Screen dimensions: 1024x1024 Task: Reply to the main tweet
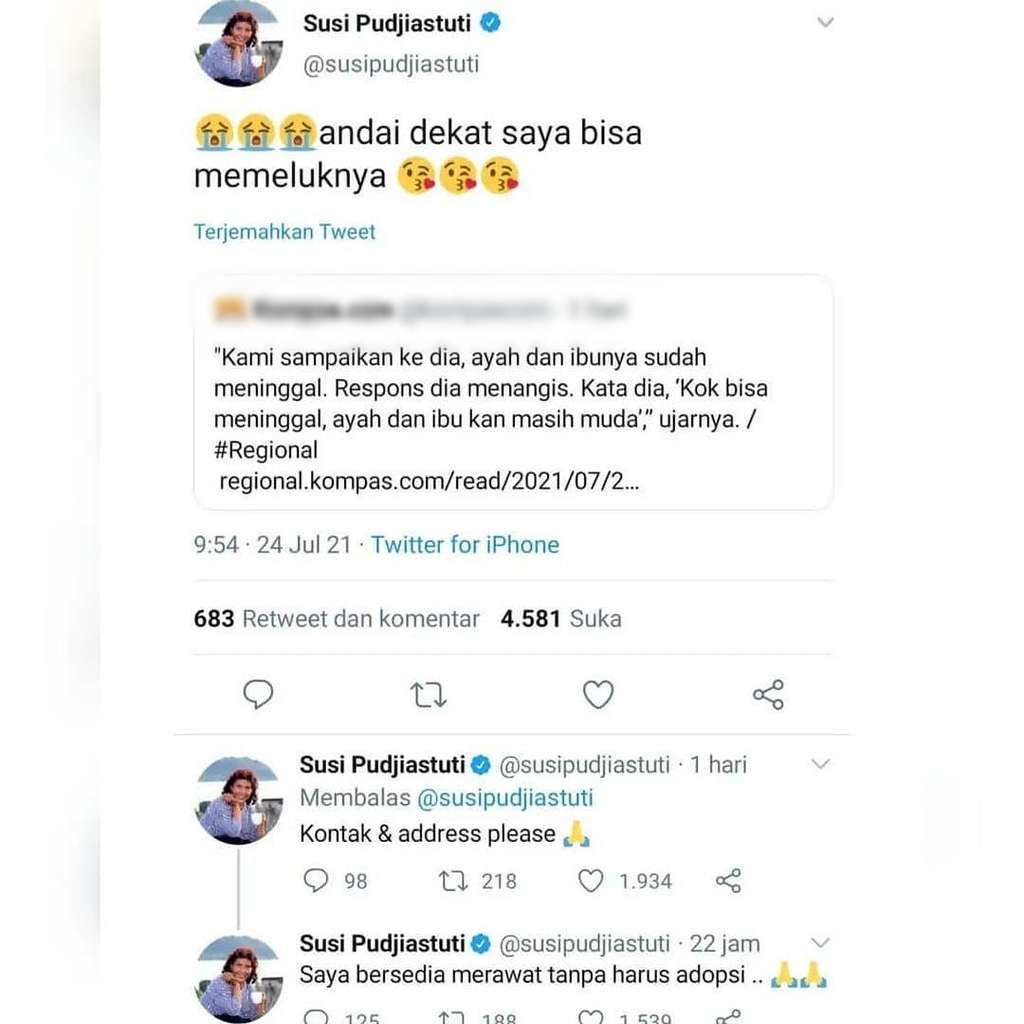(258, 694)
